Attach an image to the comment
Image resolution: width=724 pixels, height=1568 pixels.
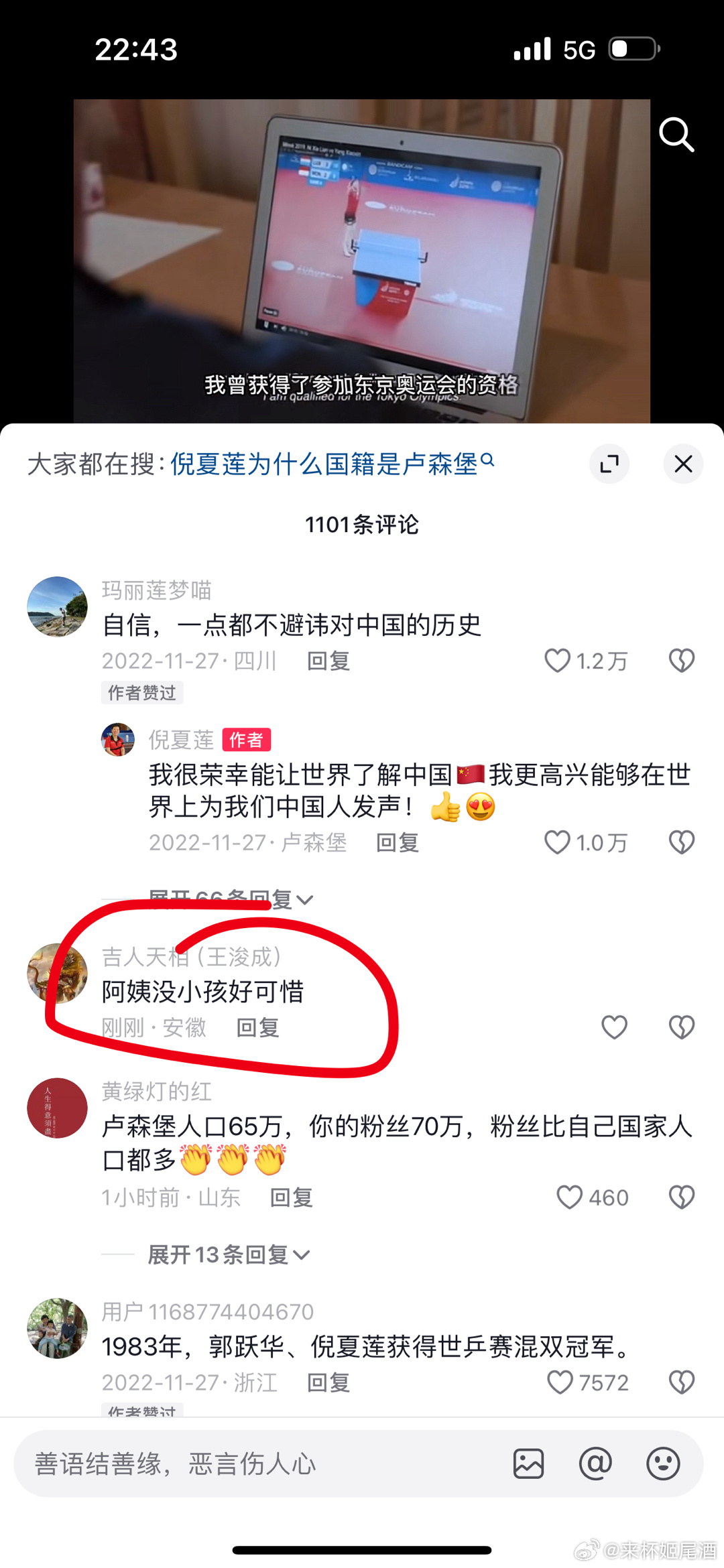[x=528, y=1464]
